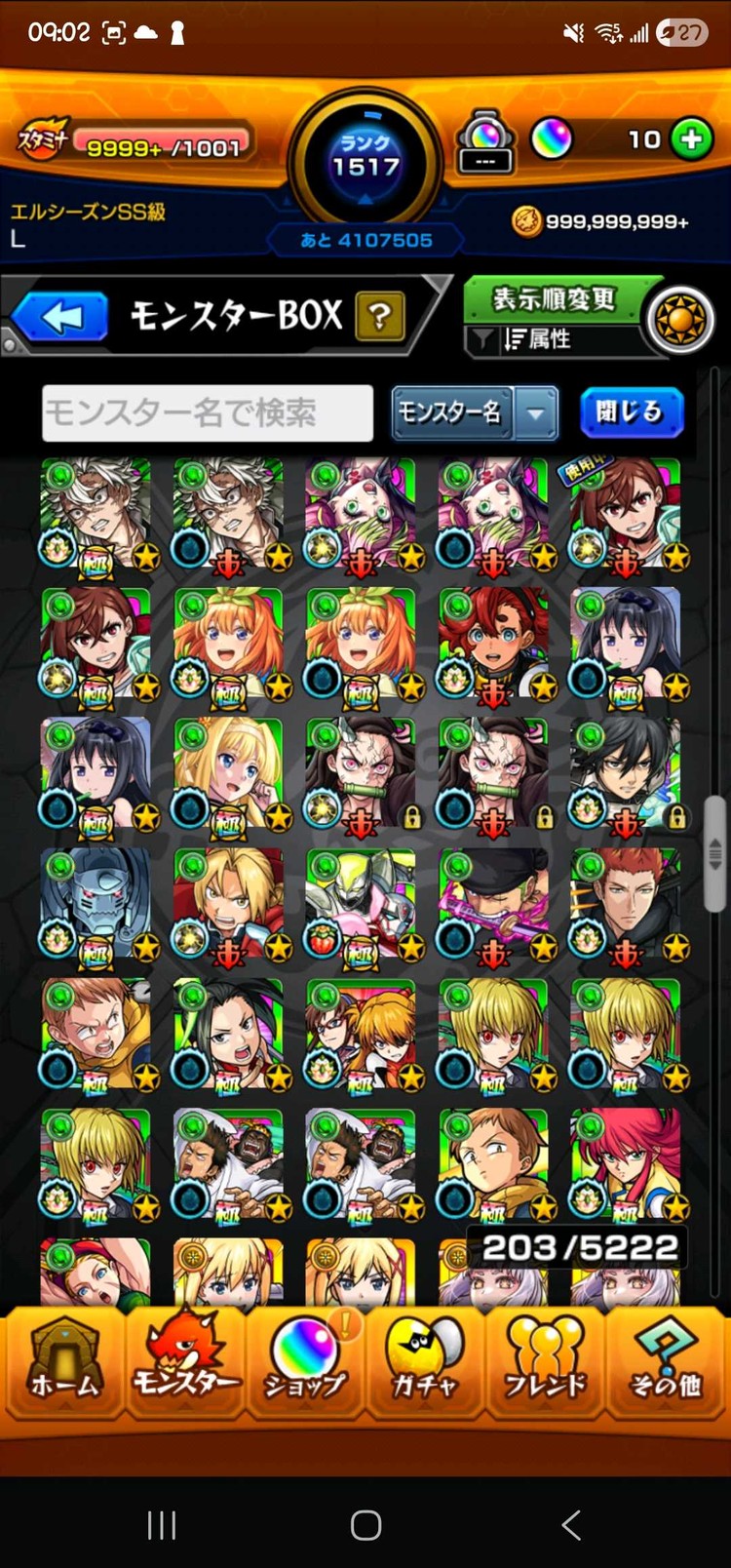Tap the sun-shaped attribute filter icon

coord(680,320)
